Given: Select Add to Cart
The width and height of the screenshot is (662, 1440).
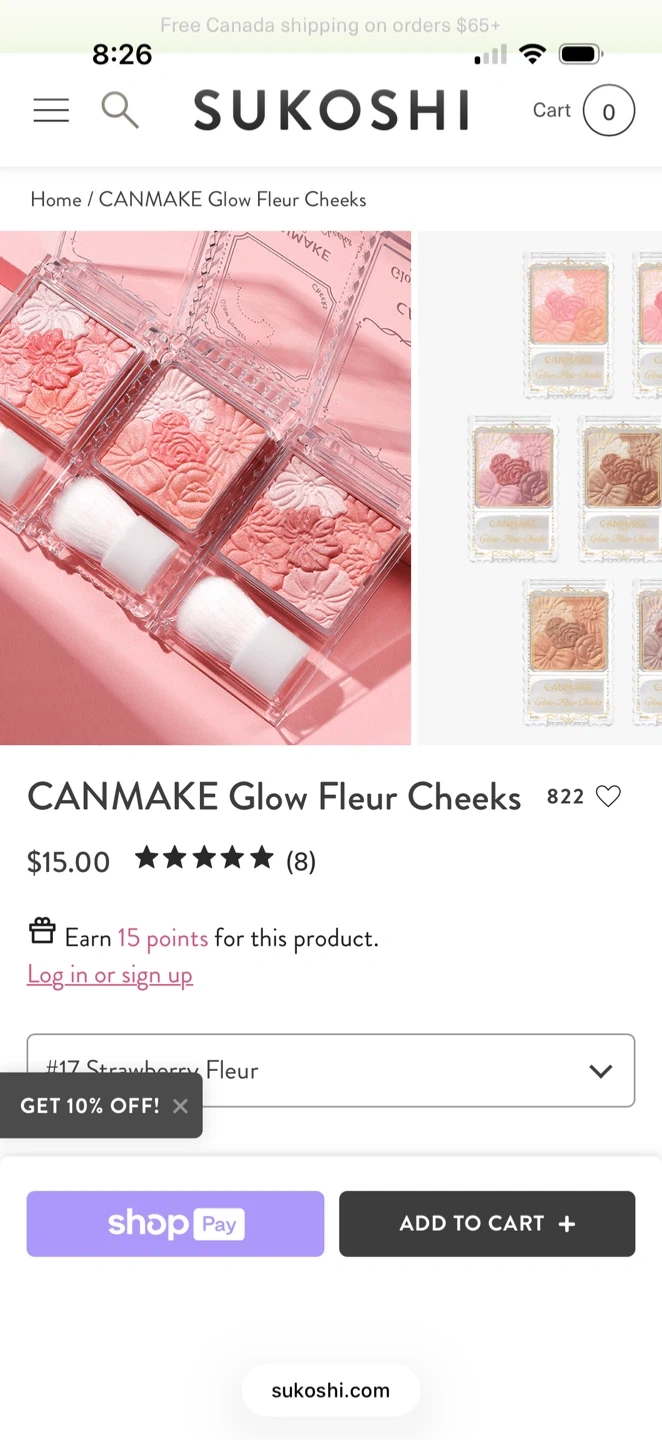Looking at the screenshot, I should (x=487, y=1223).
